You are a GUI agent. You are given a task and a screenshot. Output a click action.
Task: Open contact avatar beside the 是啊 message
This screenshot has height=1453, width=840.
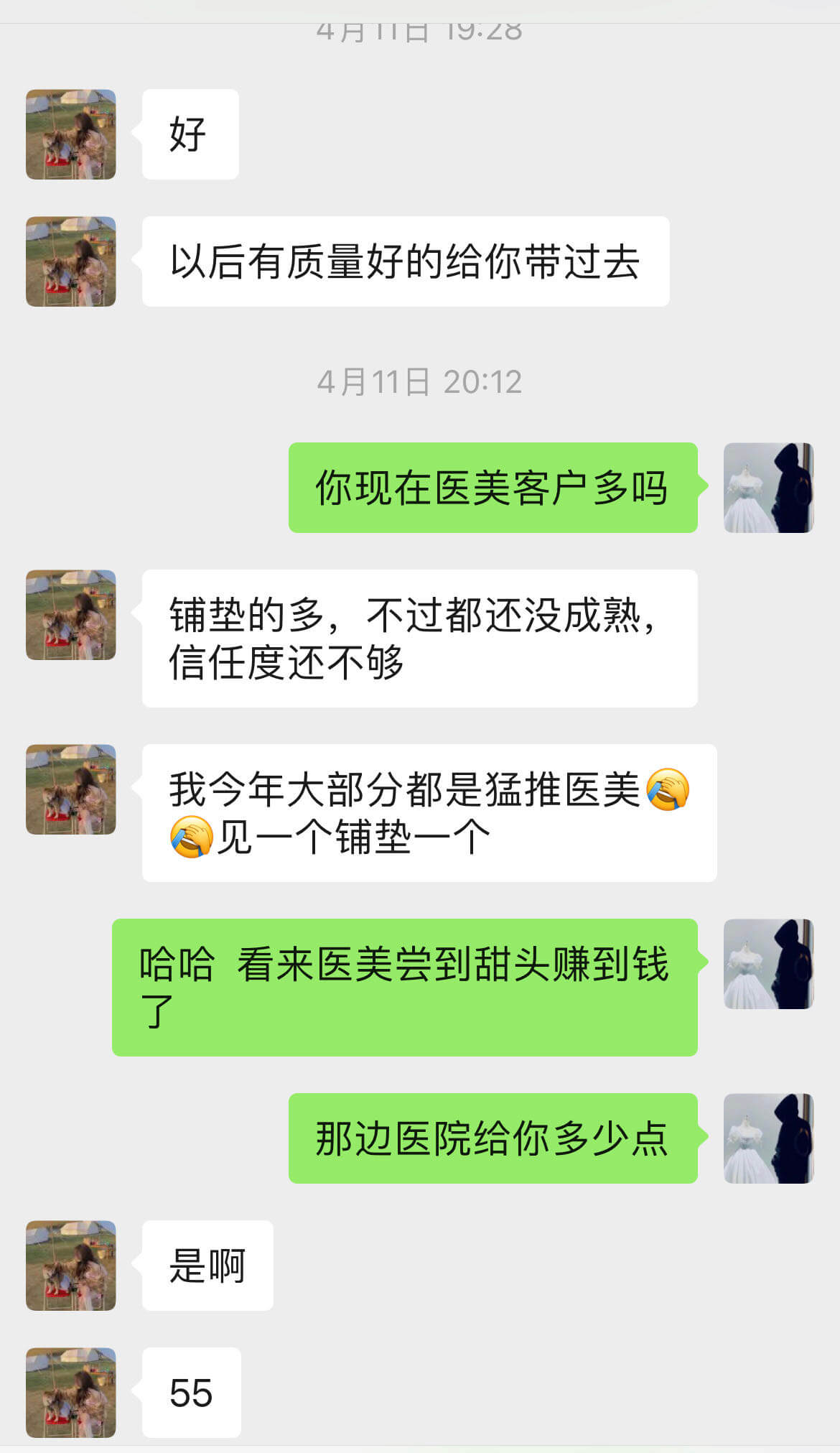(70, 1266)
